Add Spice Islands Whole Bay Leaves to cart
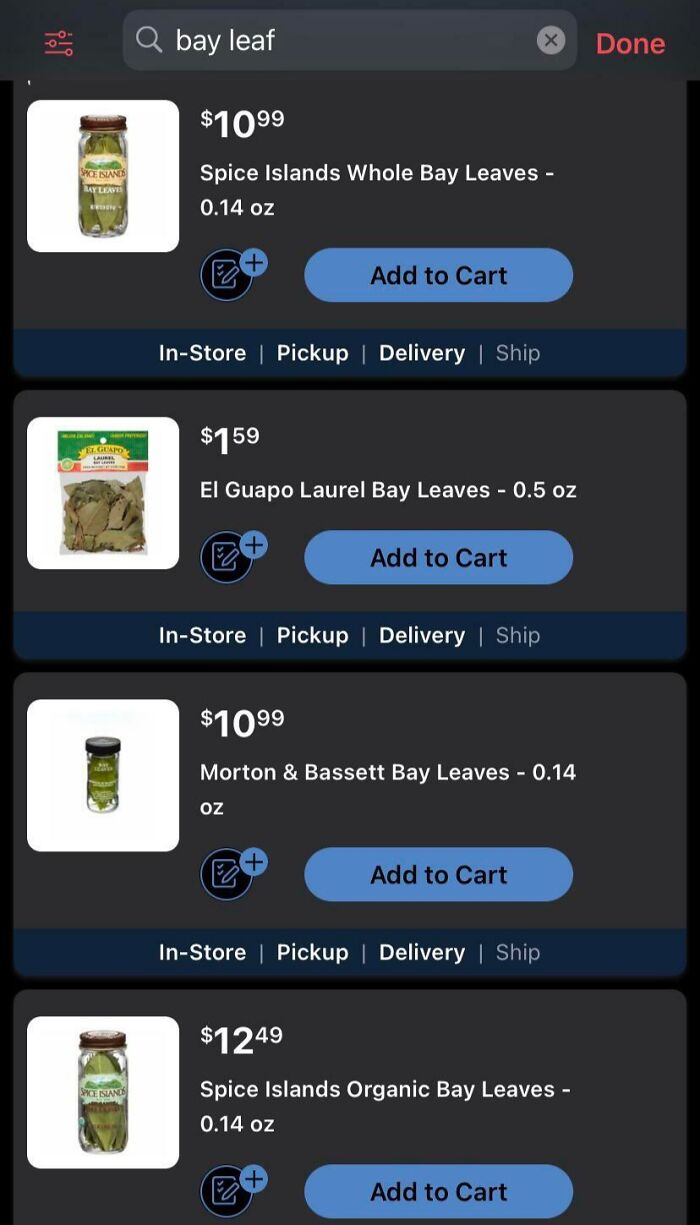Viewport: 700px width, 1225px height. pos(438,275)
